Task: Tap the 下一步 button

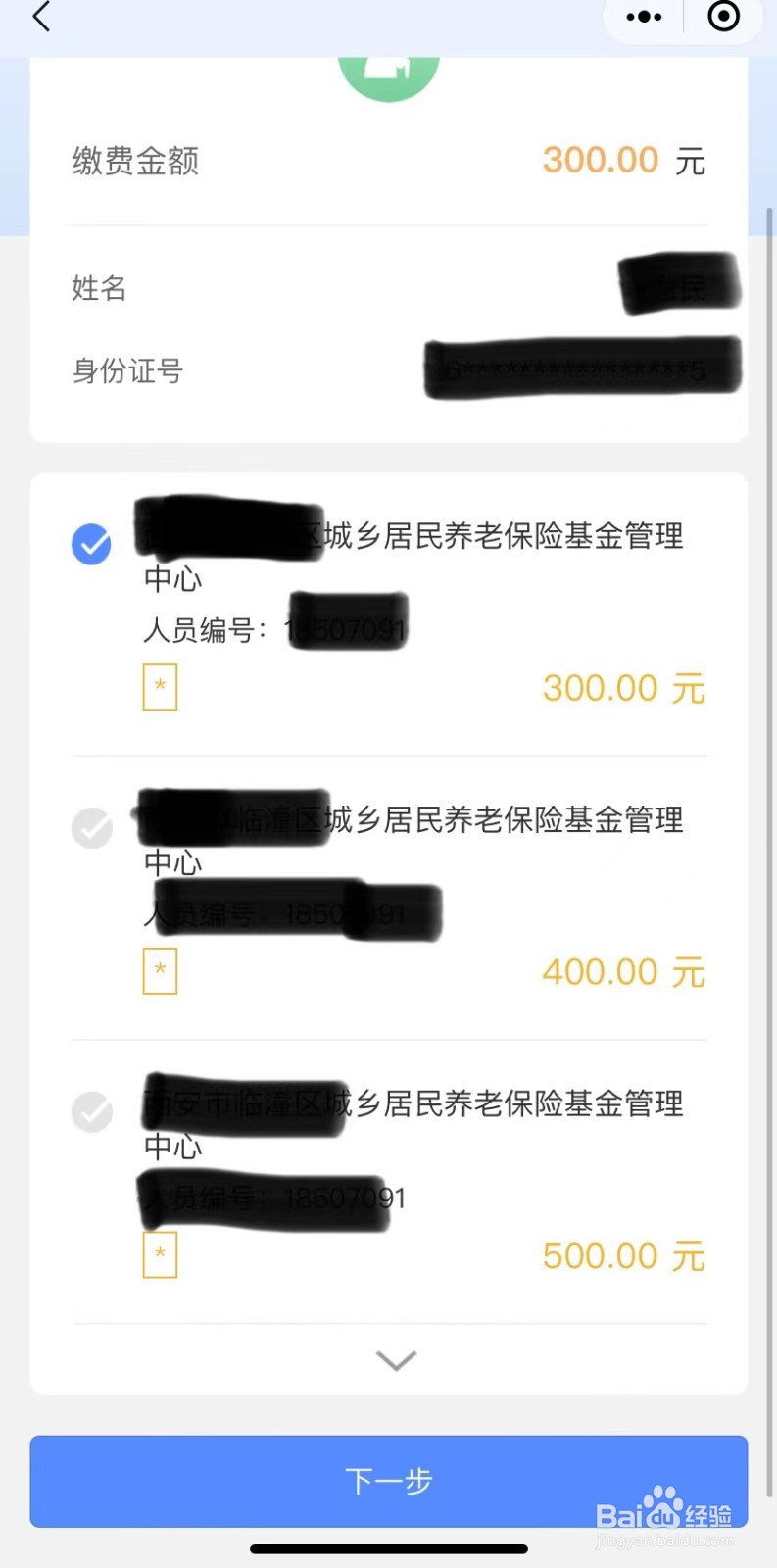Action: tap(389, 1482)
